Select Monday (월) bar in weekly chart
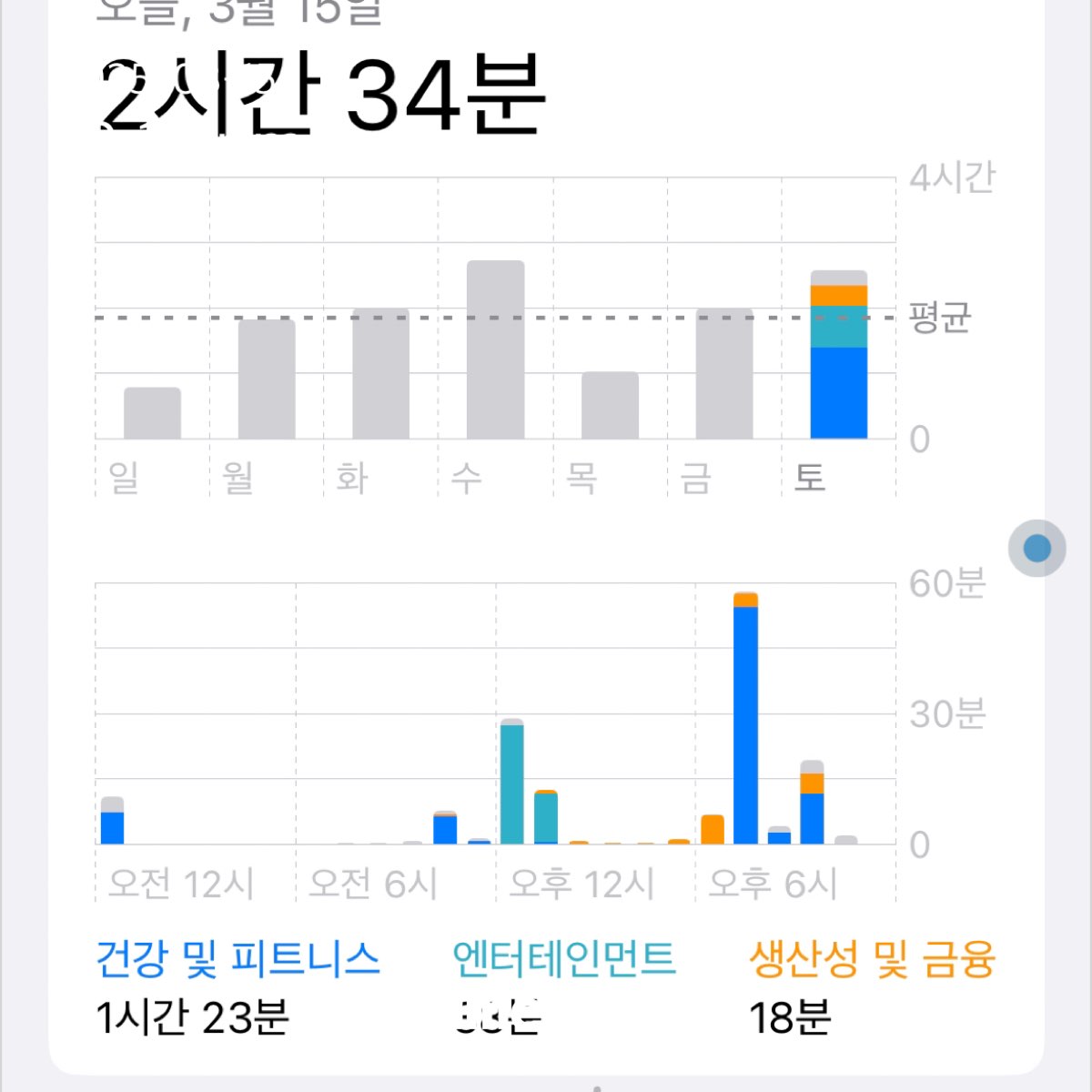This screenshot has height=1092, width=1092. (267, 379)
